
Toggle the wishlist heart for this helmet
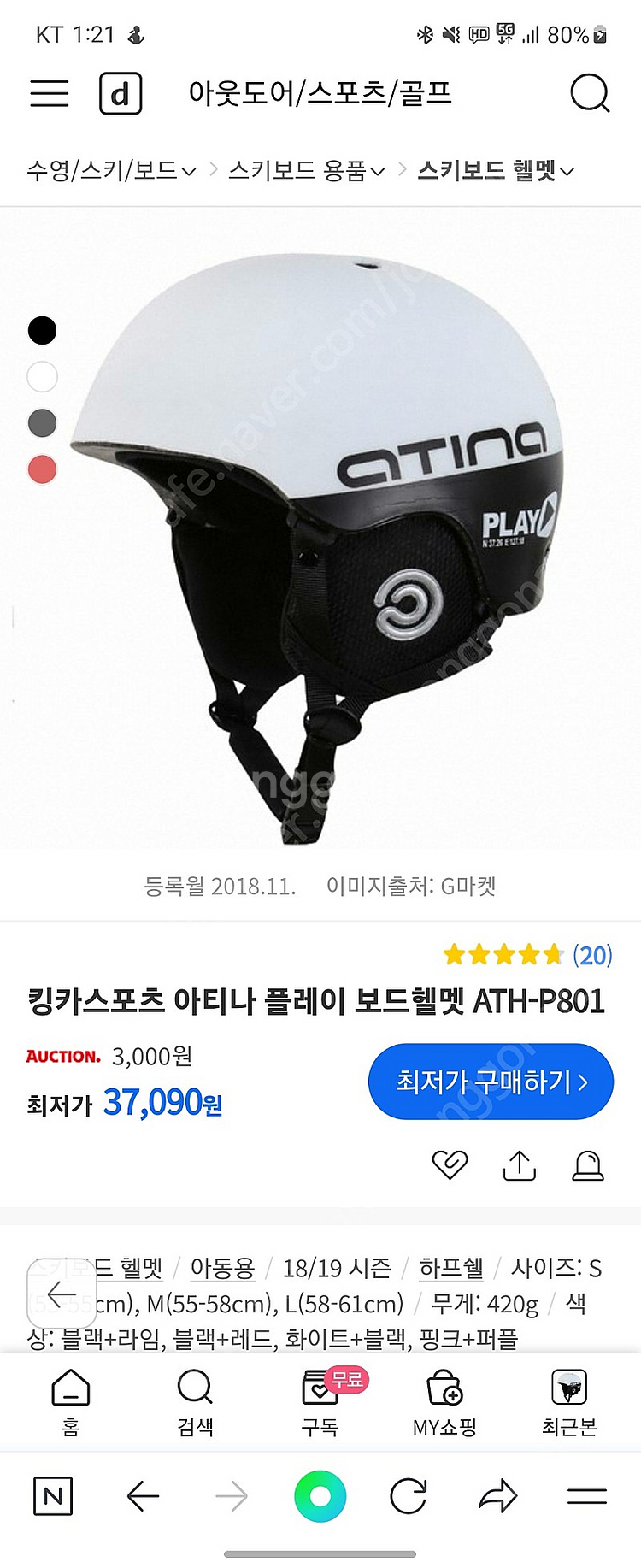point(450,1164)
